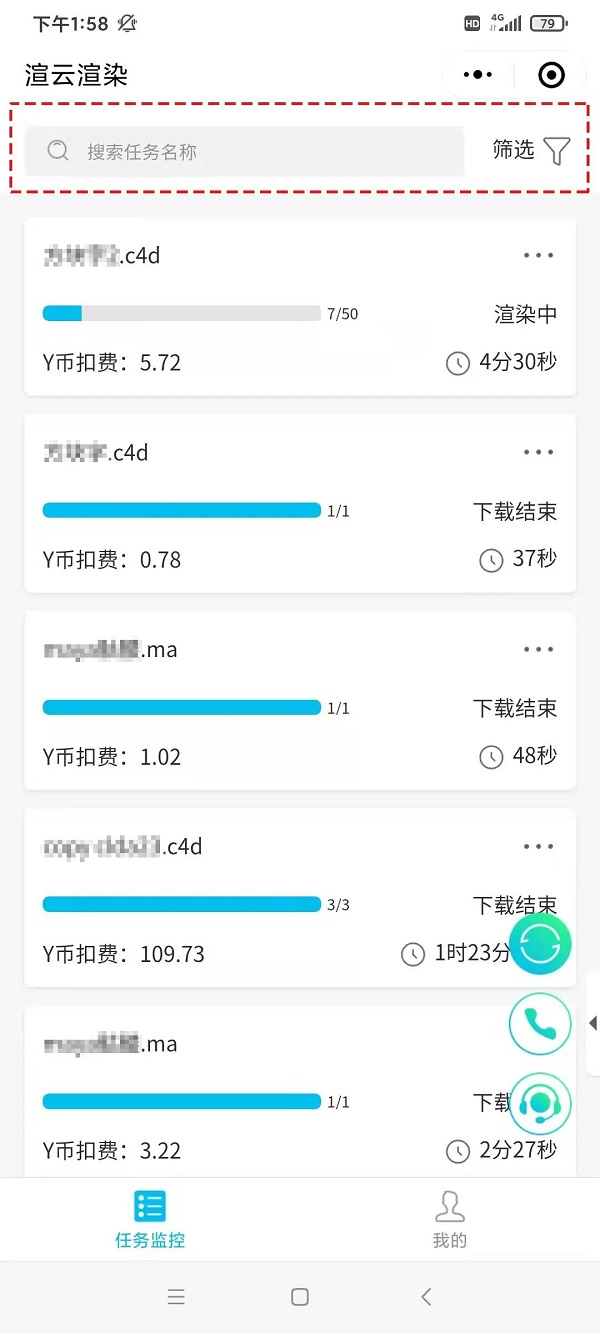Open the 筛选 filter options
Screen dimensions: 600x1333
[x=531, y=150]
